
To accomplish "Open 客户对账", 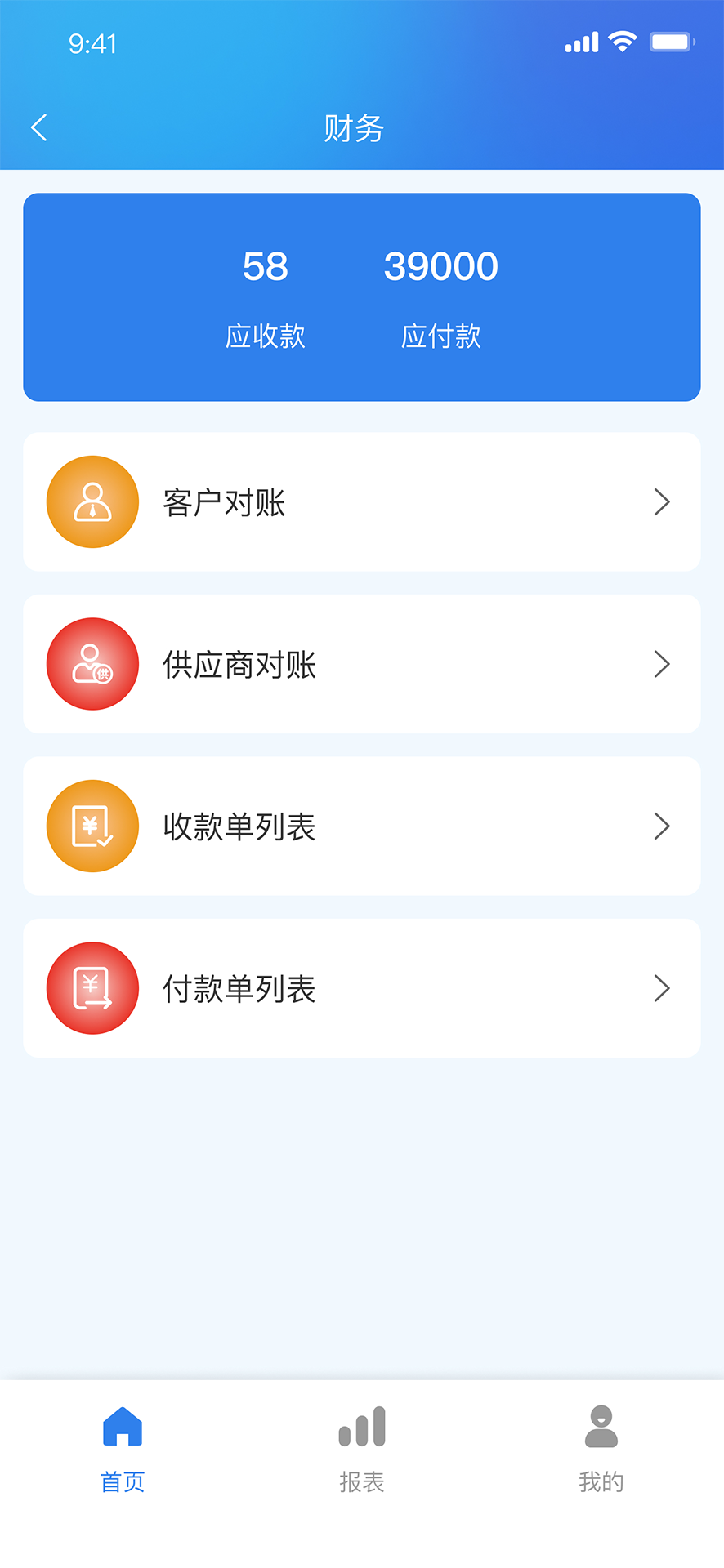I will pyautogui.click(x=361, y=502).
